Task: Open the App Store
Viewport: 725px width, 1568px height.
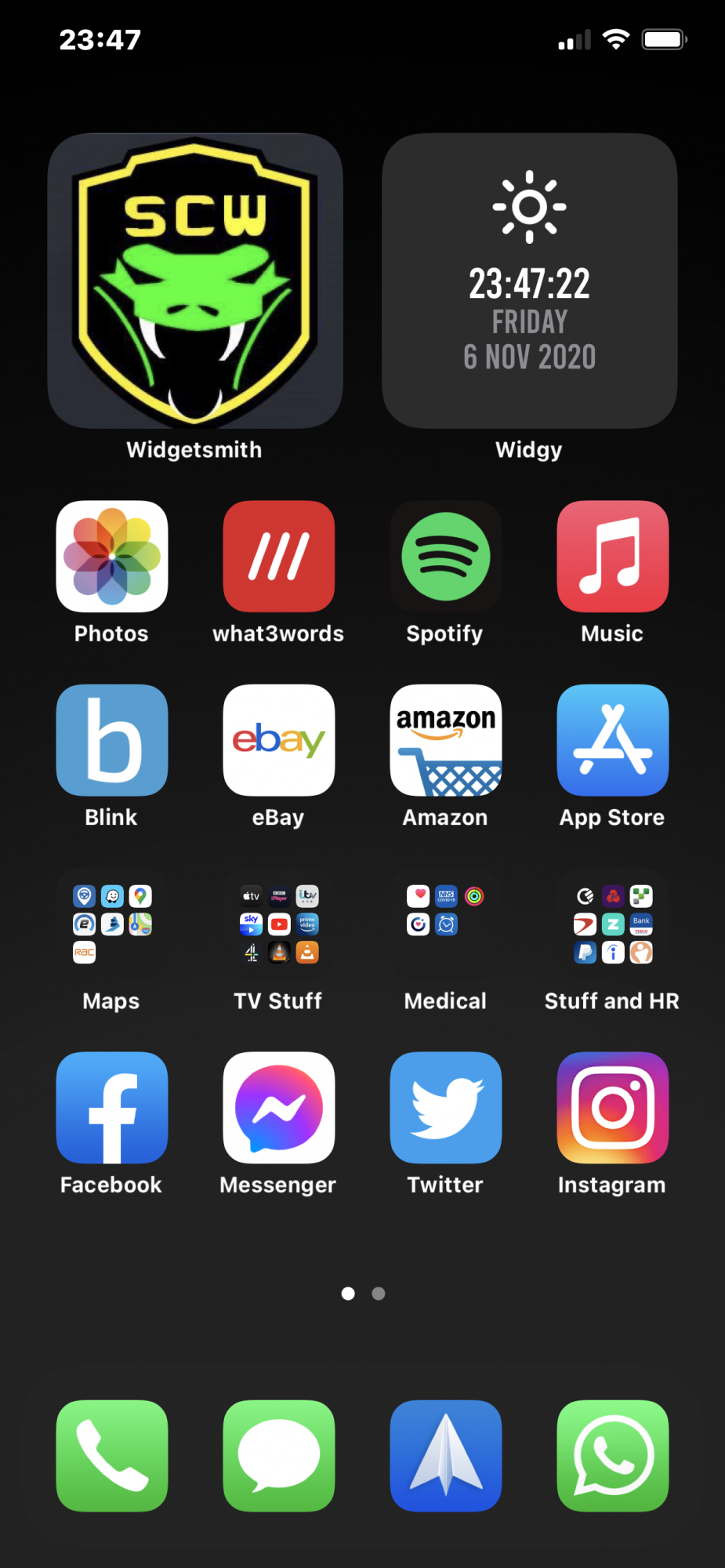Action: (x=613, y=740)
